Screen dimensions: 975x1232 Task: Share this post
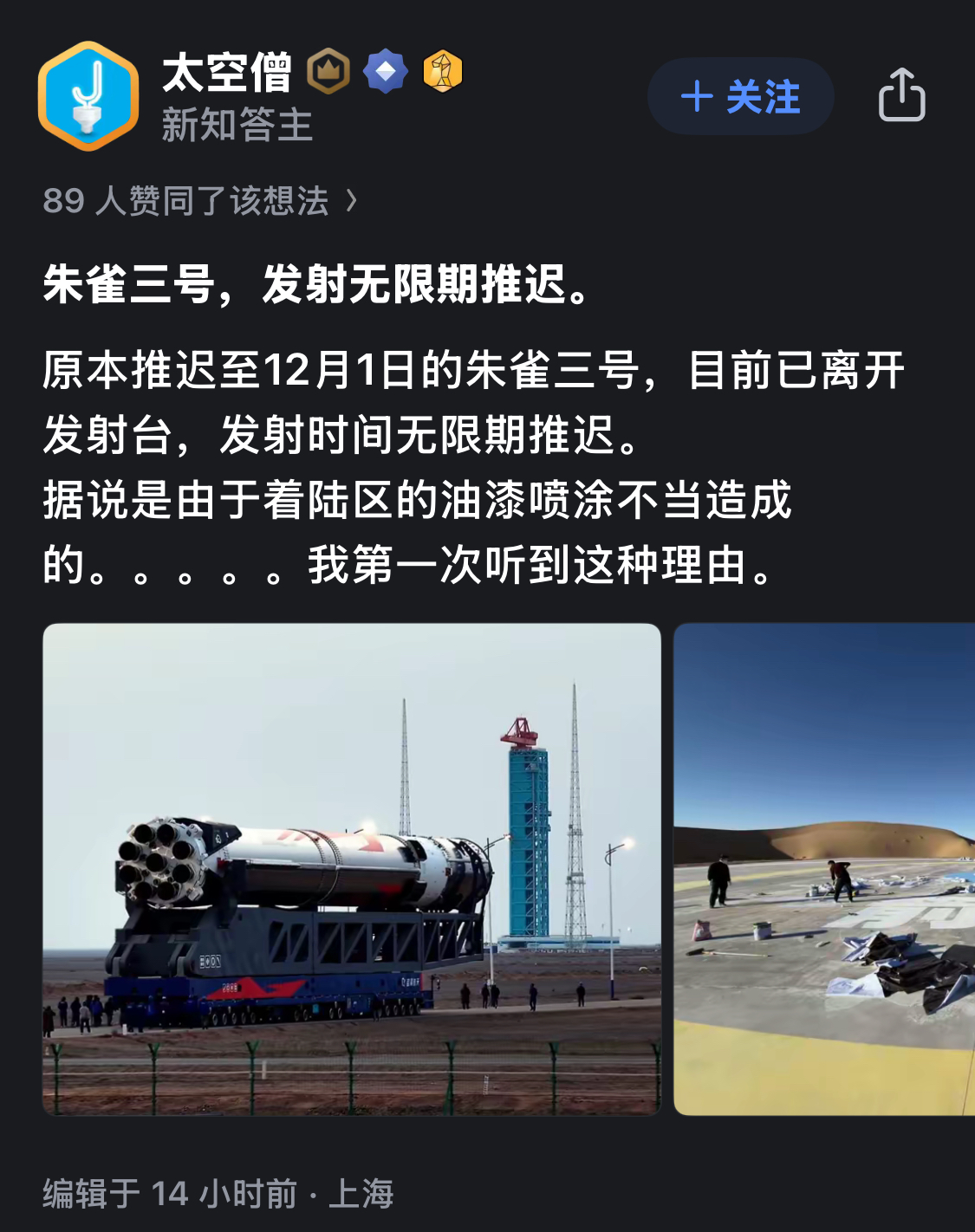click(x=901, y=95)
